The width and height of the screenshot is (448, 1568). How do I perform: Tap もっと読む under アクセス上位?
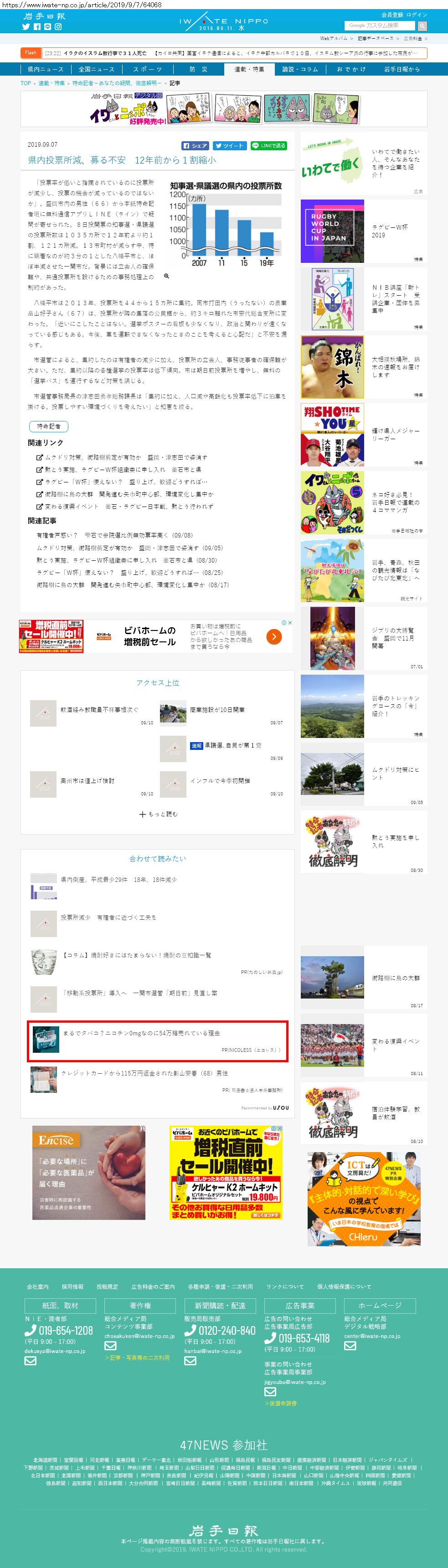coord(158,814)
